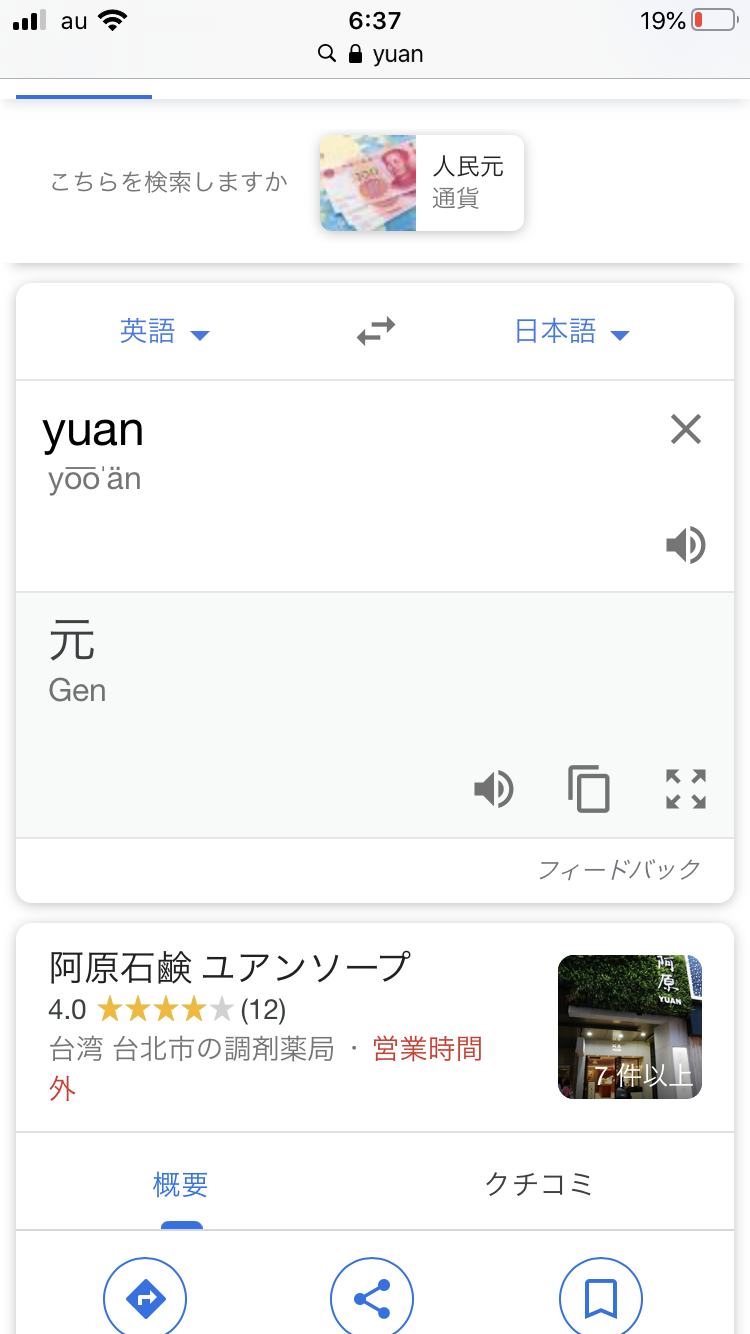
Task: Tap the yuan address bar
Action: (375, 54)
